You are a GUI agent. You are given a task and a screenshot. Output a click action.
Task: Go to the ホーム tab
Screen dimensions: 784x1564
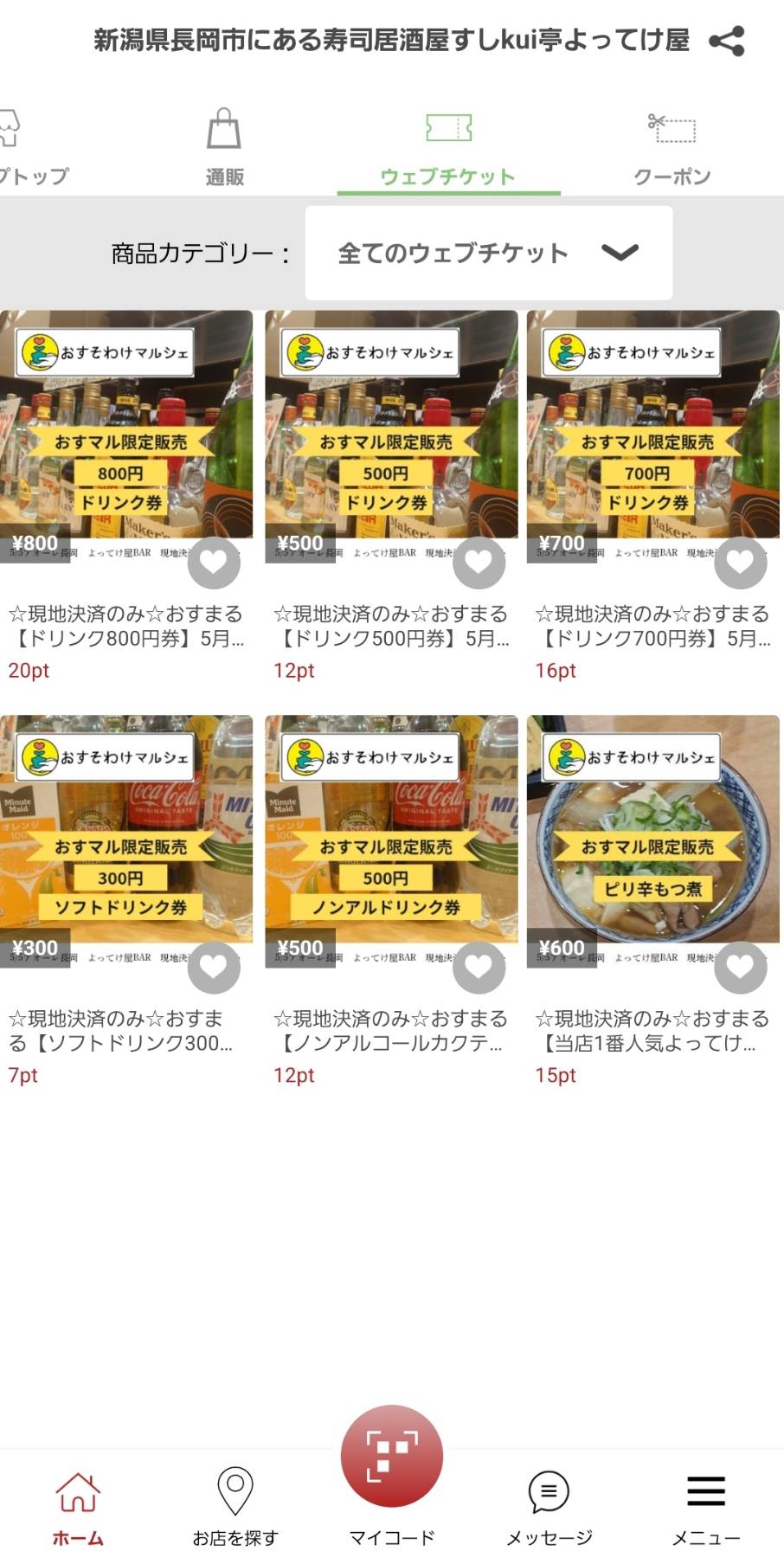click(78, 1506)
